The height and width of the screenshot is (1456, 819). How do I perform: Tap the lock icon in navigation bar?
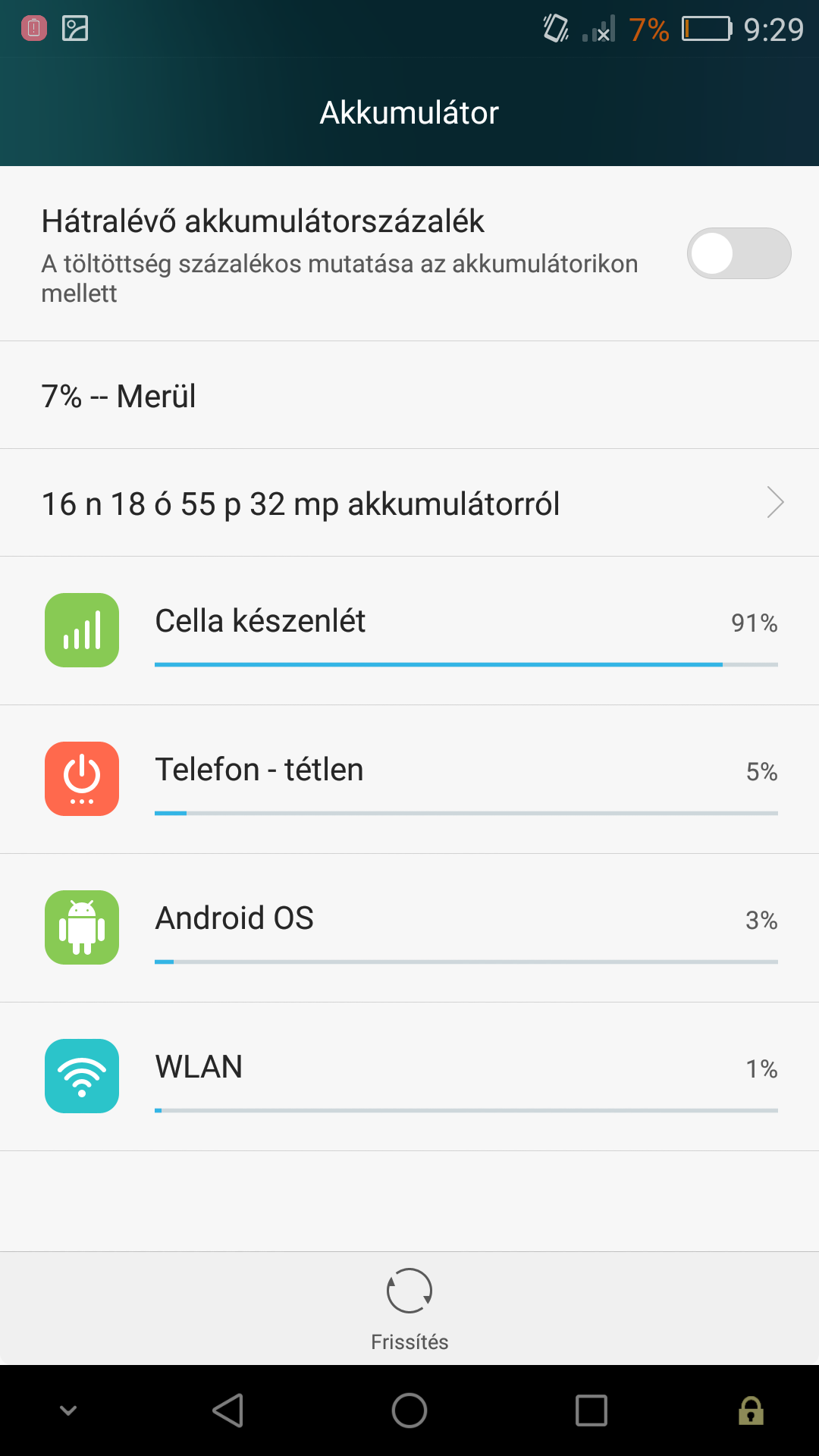[751, 1410]
